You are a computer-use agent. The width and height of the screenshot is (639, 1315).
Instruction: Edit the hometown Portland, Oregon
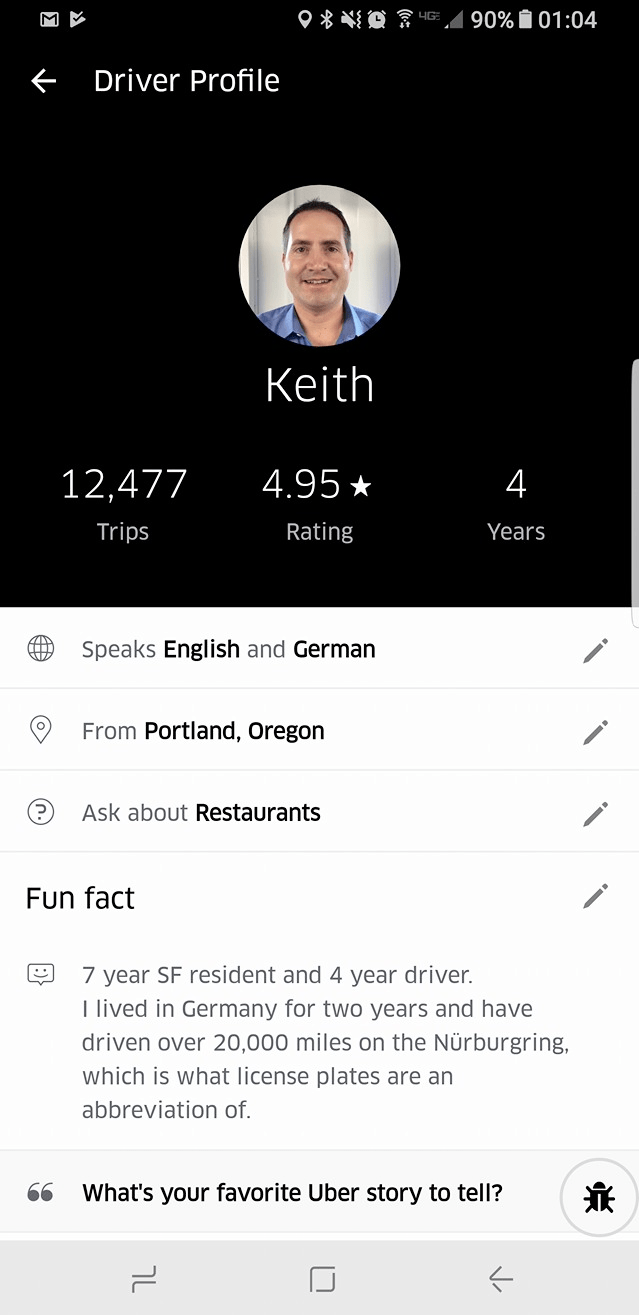tap(595, 732)
